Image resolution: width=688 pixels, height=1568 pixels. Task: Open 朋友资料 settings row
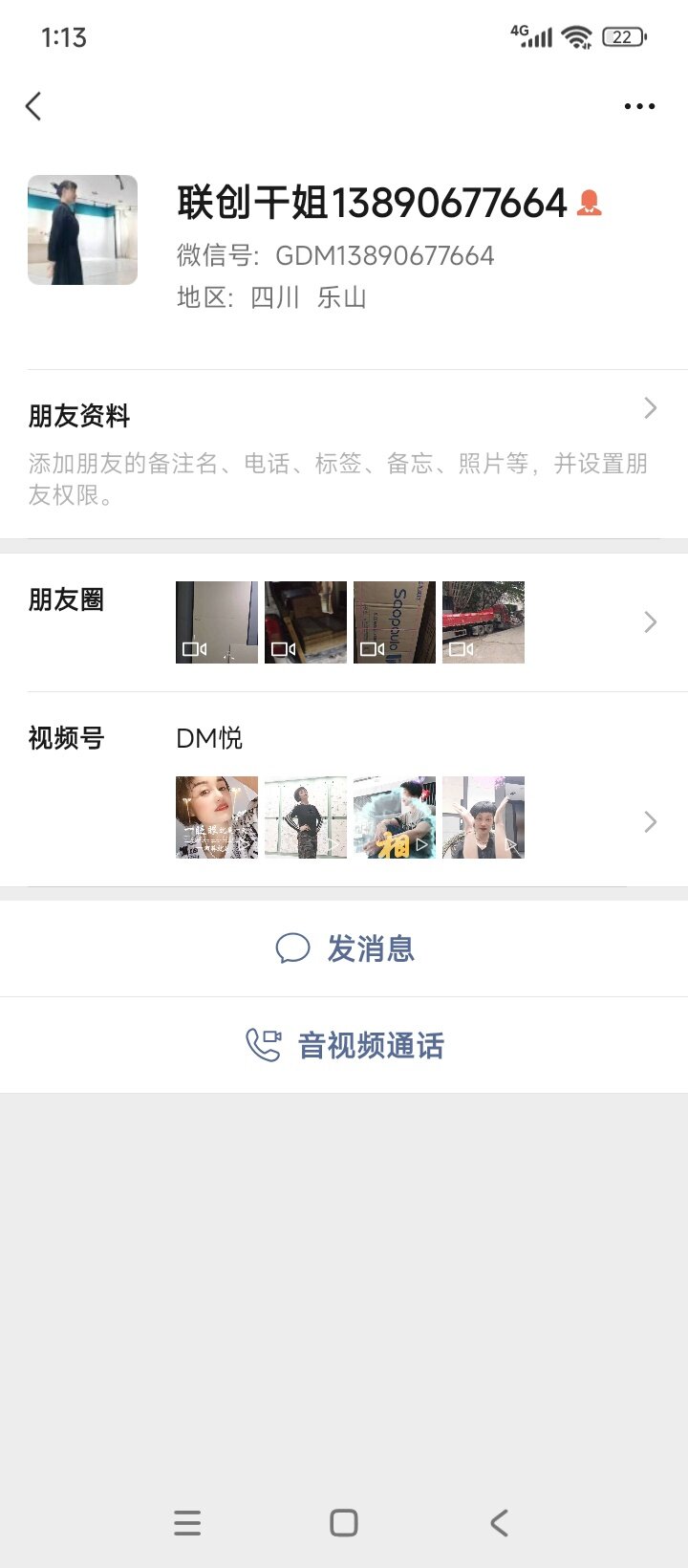click(344, 451)
